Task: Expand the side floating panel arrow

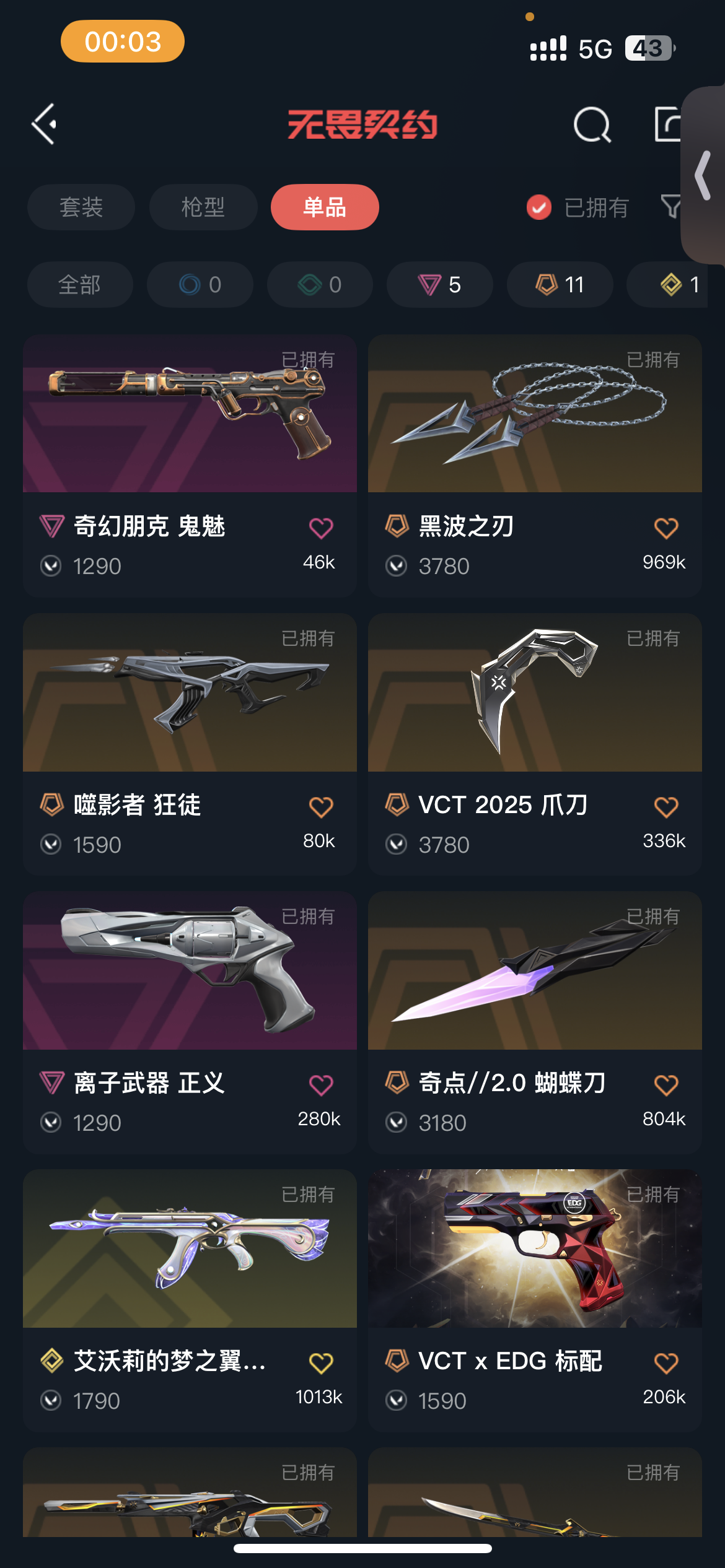Action: (703, 175)
